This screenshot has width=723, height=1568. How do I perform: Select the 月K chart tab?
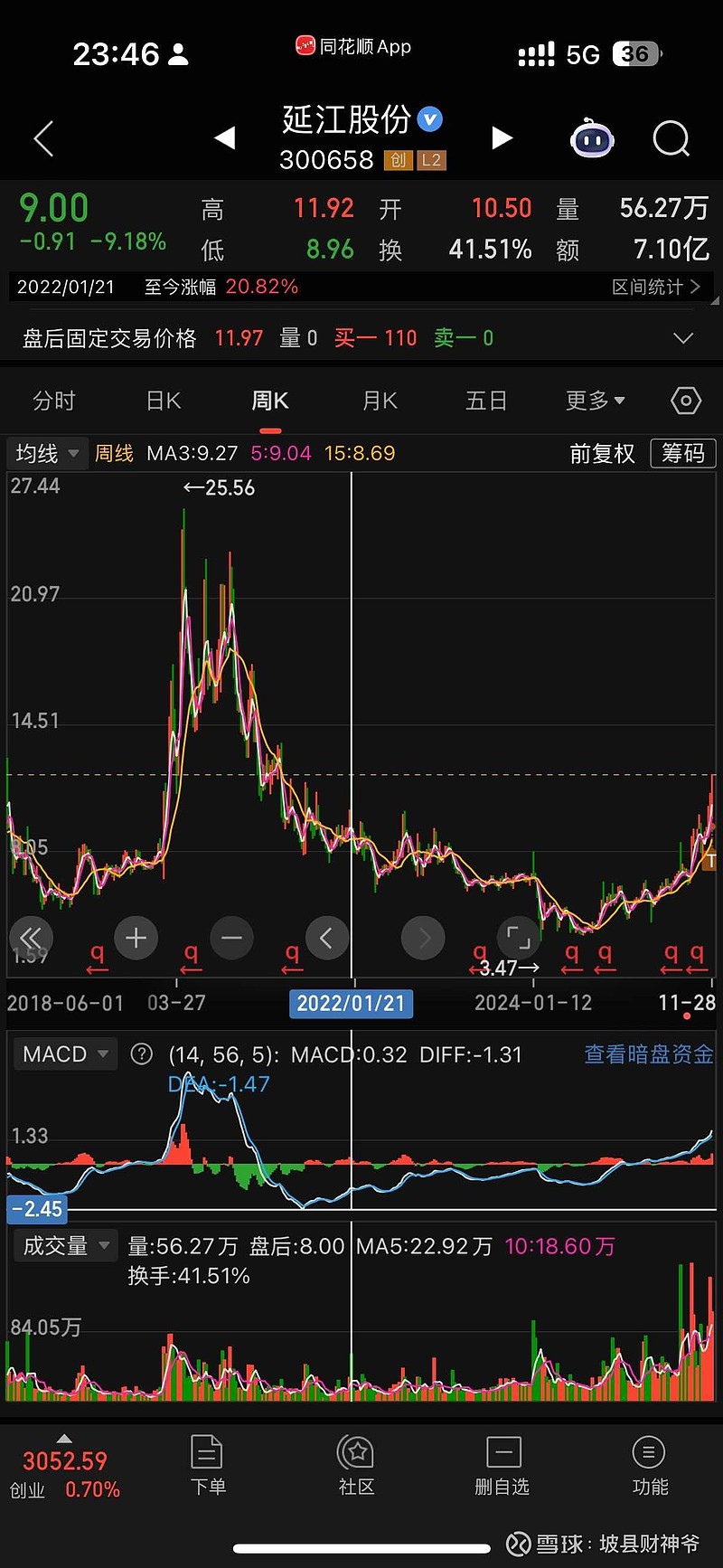click(380, 401)
